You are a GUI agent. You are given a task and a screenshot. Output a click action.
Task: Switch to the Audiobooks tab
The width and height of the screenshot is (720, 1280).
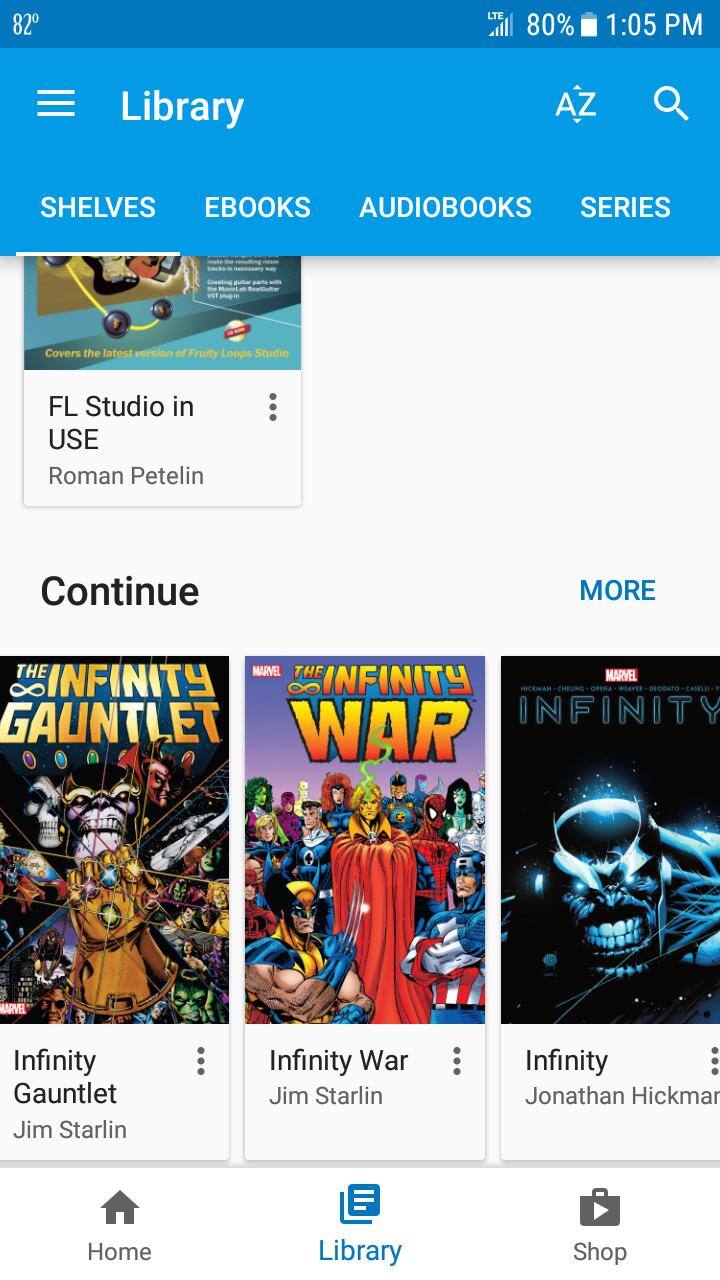click(x=445, y=207)
